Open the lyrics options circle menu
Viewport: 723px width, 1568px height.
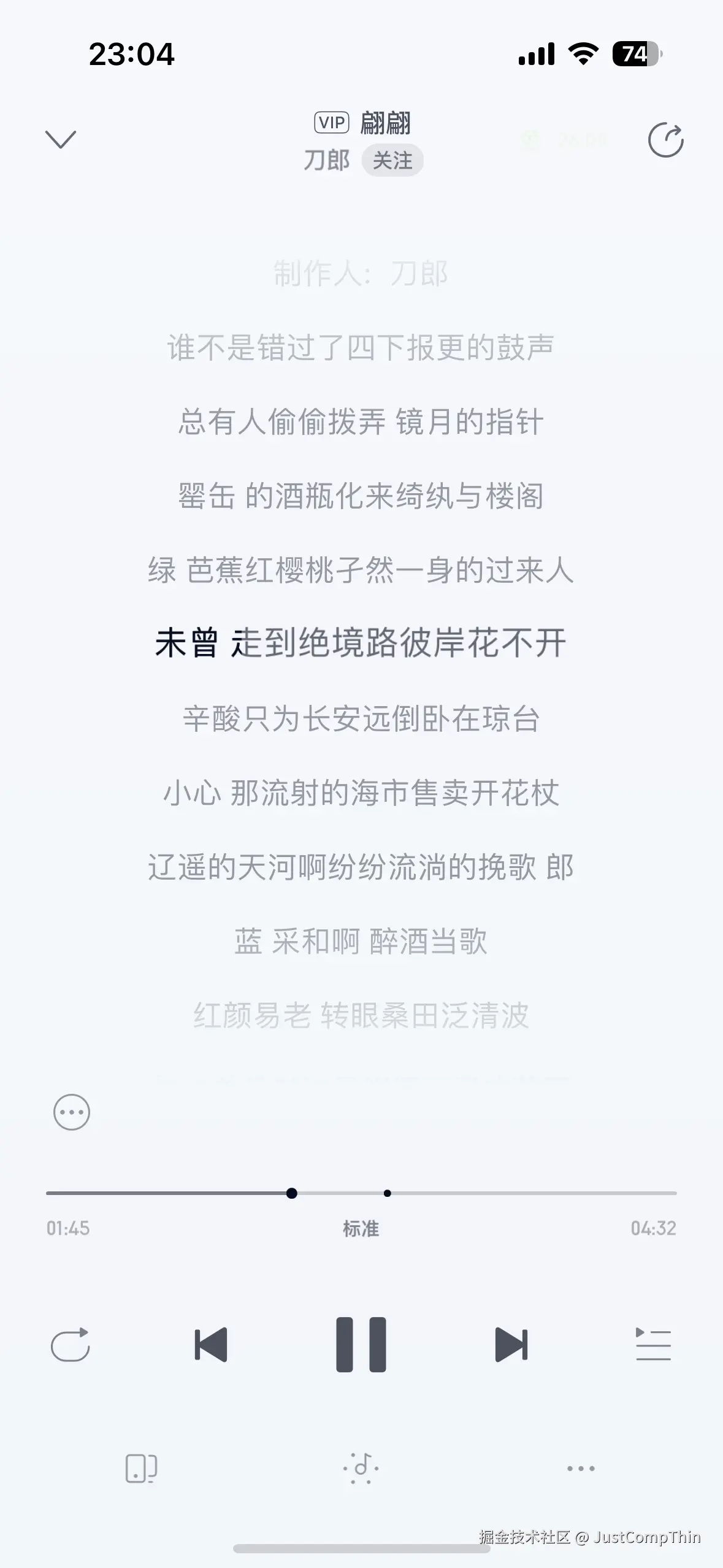(72, 1112)
